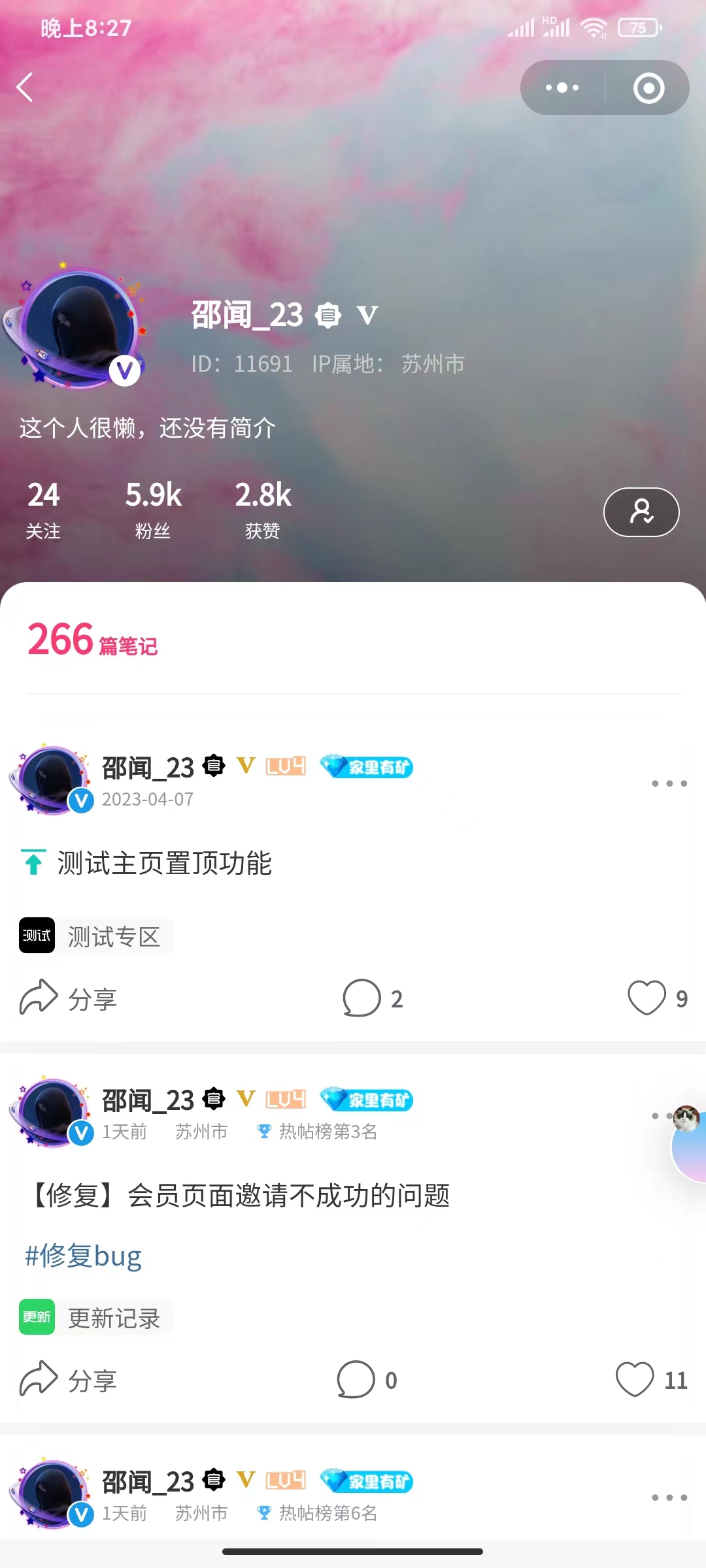Open the post 测试主页置顶功能

pyautogui.click(x=165, y=864)
